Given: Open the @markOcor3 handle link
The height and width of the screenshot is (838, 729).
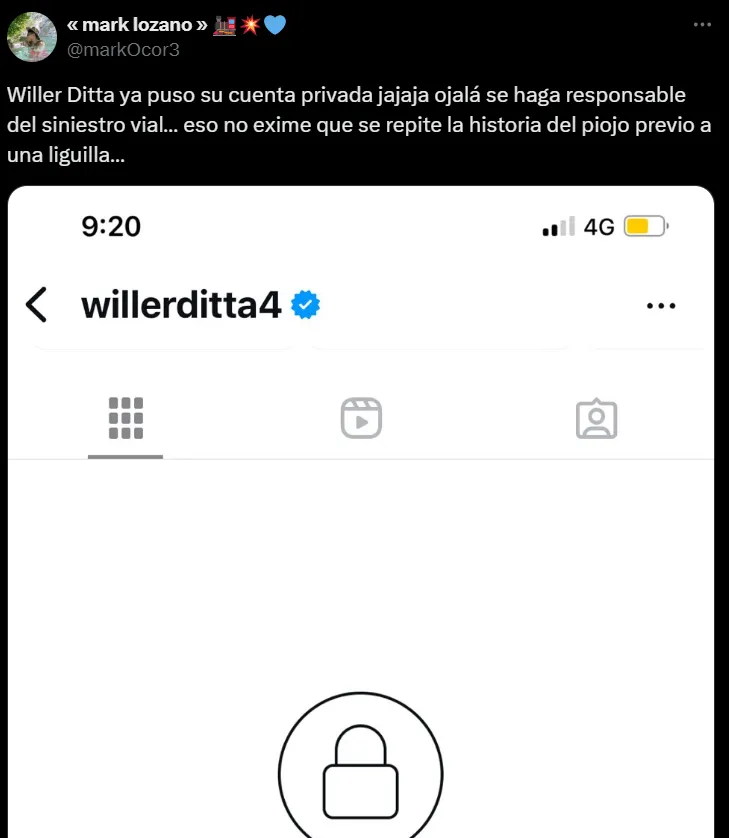Looking at the screenshot, I should point(123,49).
